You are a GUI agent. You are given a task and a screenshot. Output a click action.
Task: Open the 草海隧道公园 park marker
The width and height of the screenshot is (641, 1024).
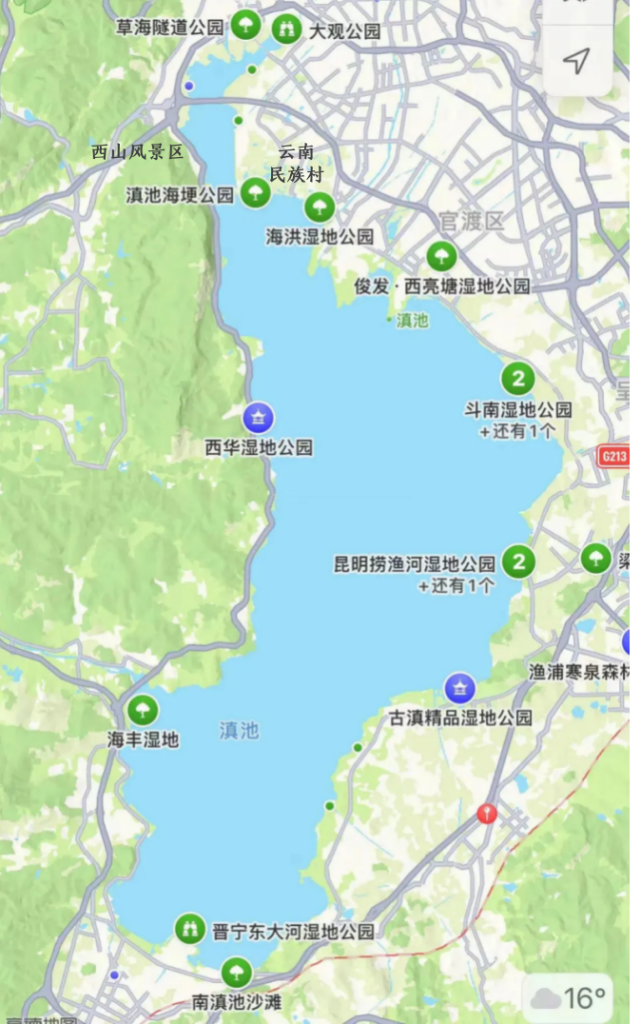coord(246,25)
